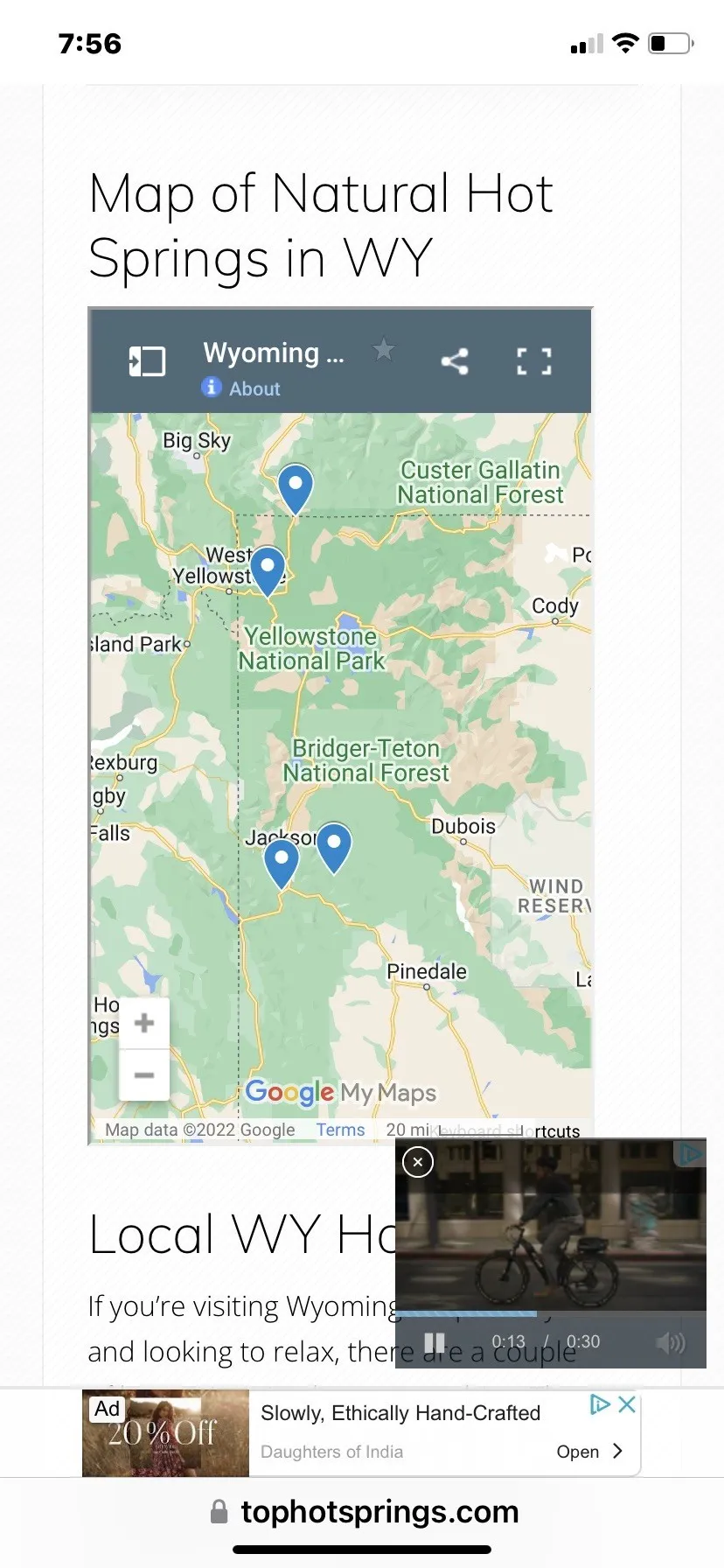724x1568 pixels.
Task: Open AdChoices info icon on banner
Action: [600, 1404]
